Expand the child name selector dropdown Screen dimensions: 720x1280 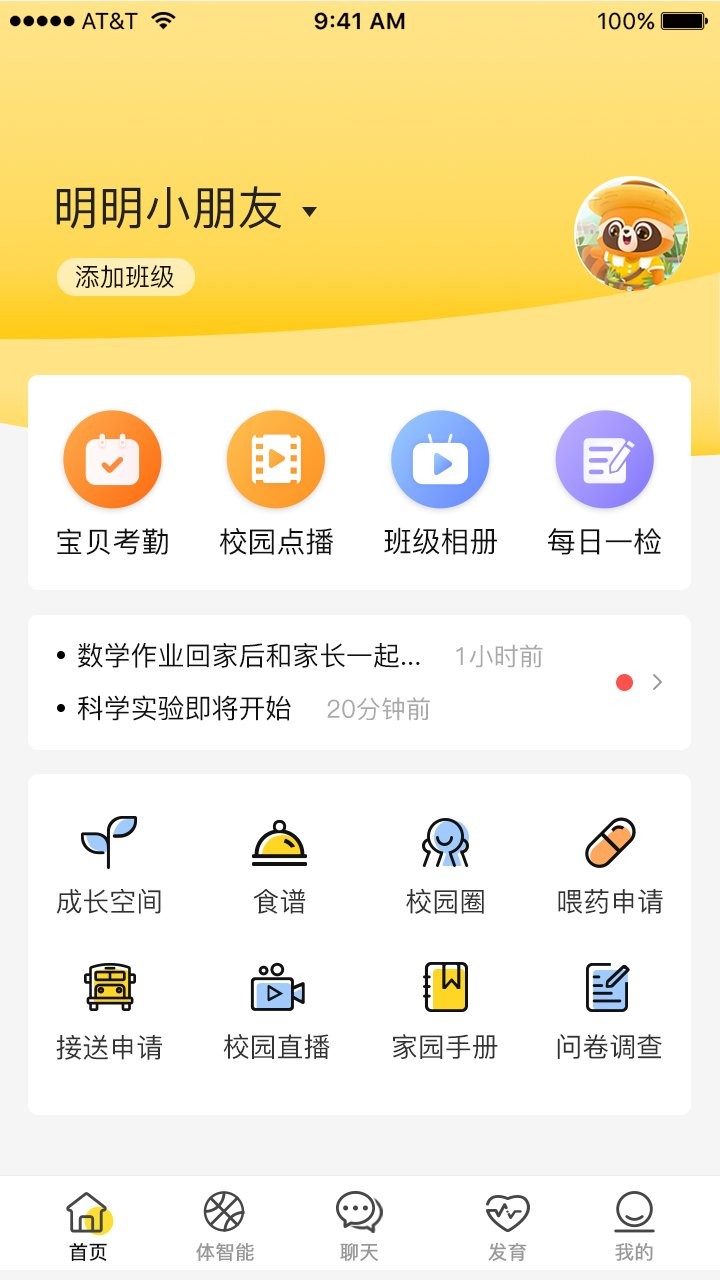point(310,212)
